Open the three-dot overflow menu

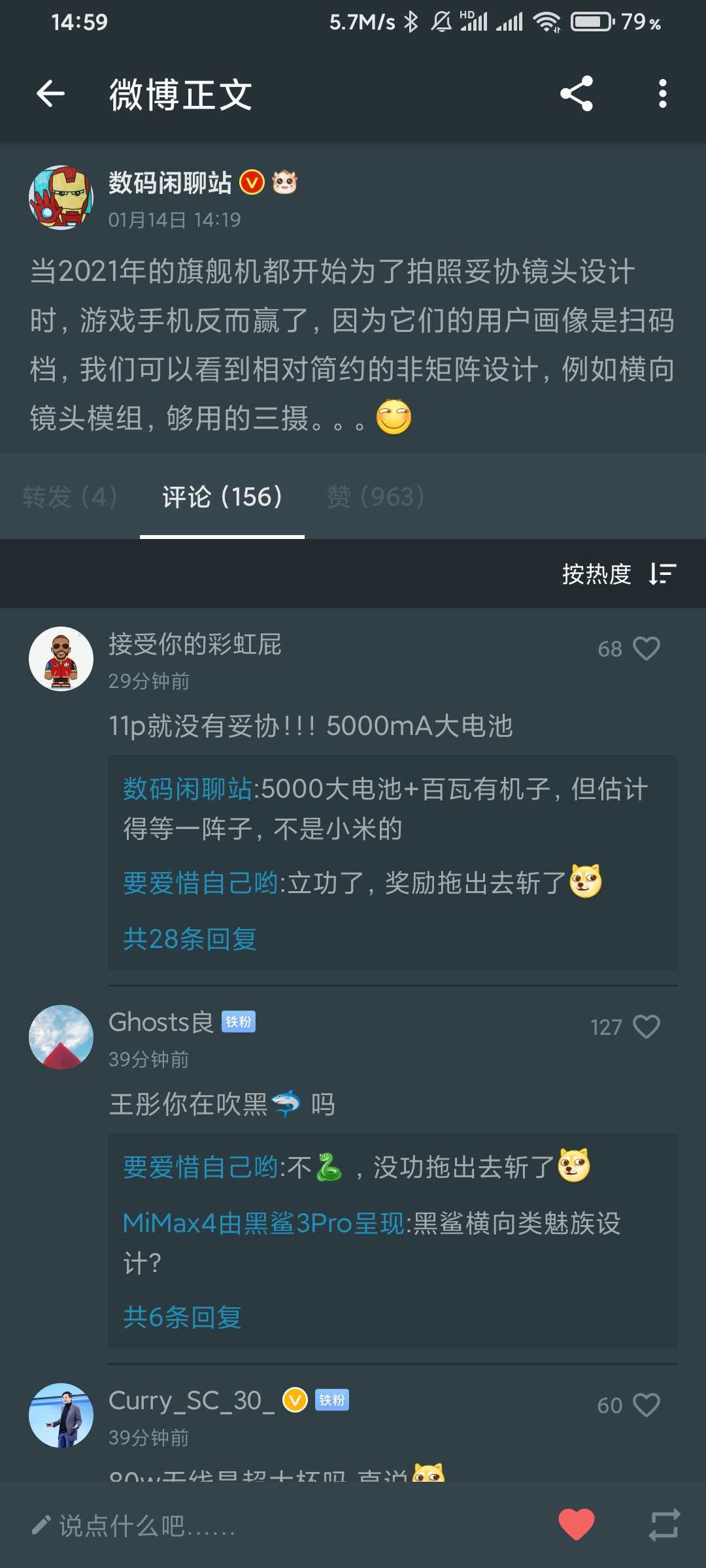663,94
